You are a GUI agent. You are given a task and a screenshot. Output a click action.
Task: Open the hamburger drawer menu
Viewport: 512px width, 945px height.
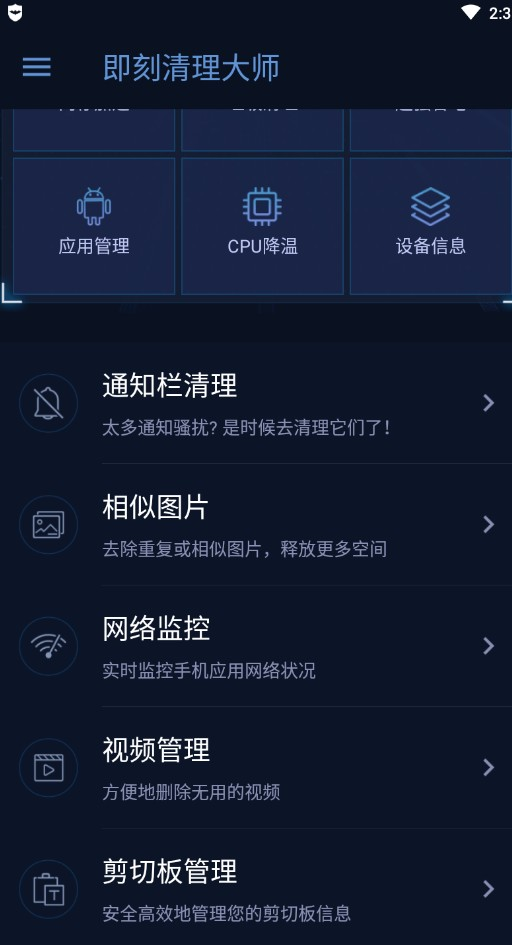click(x=37, y=67)
